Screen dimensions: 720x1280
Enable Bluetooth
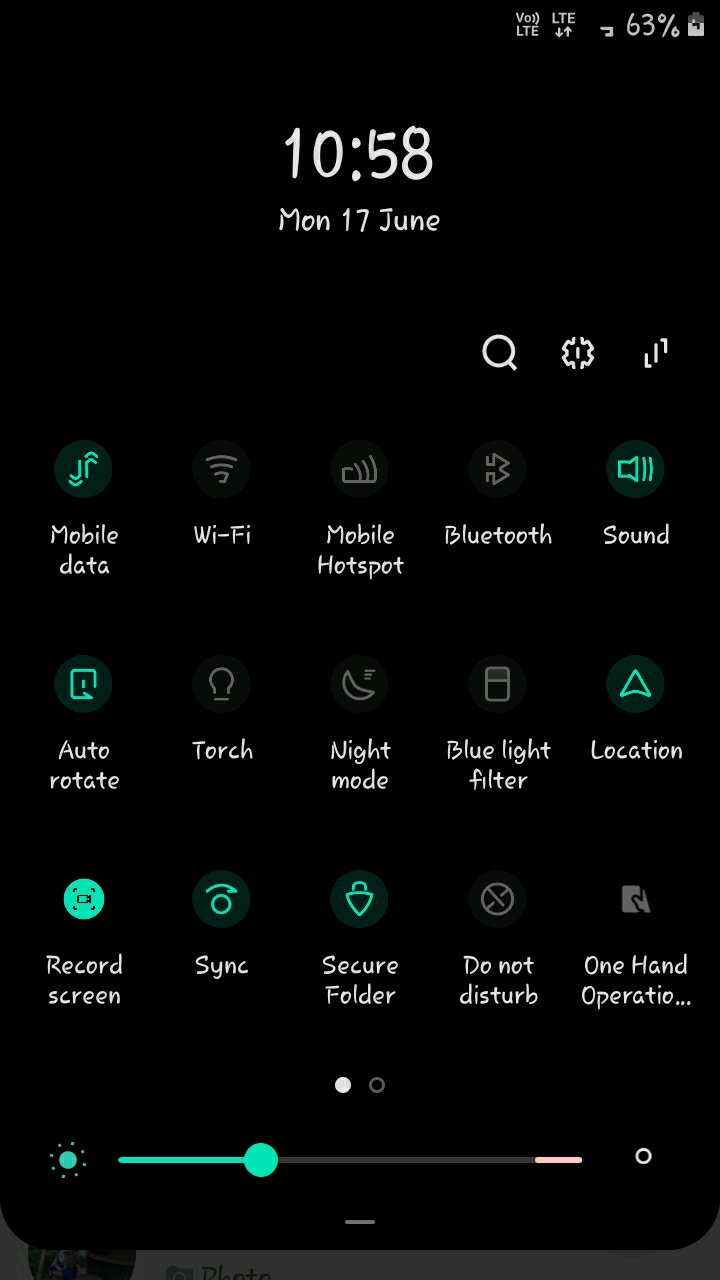[497, 469]
